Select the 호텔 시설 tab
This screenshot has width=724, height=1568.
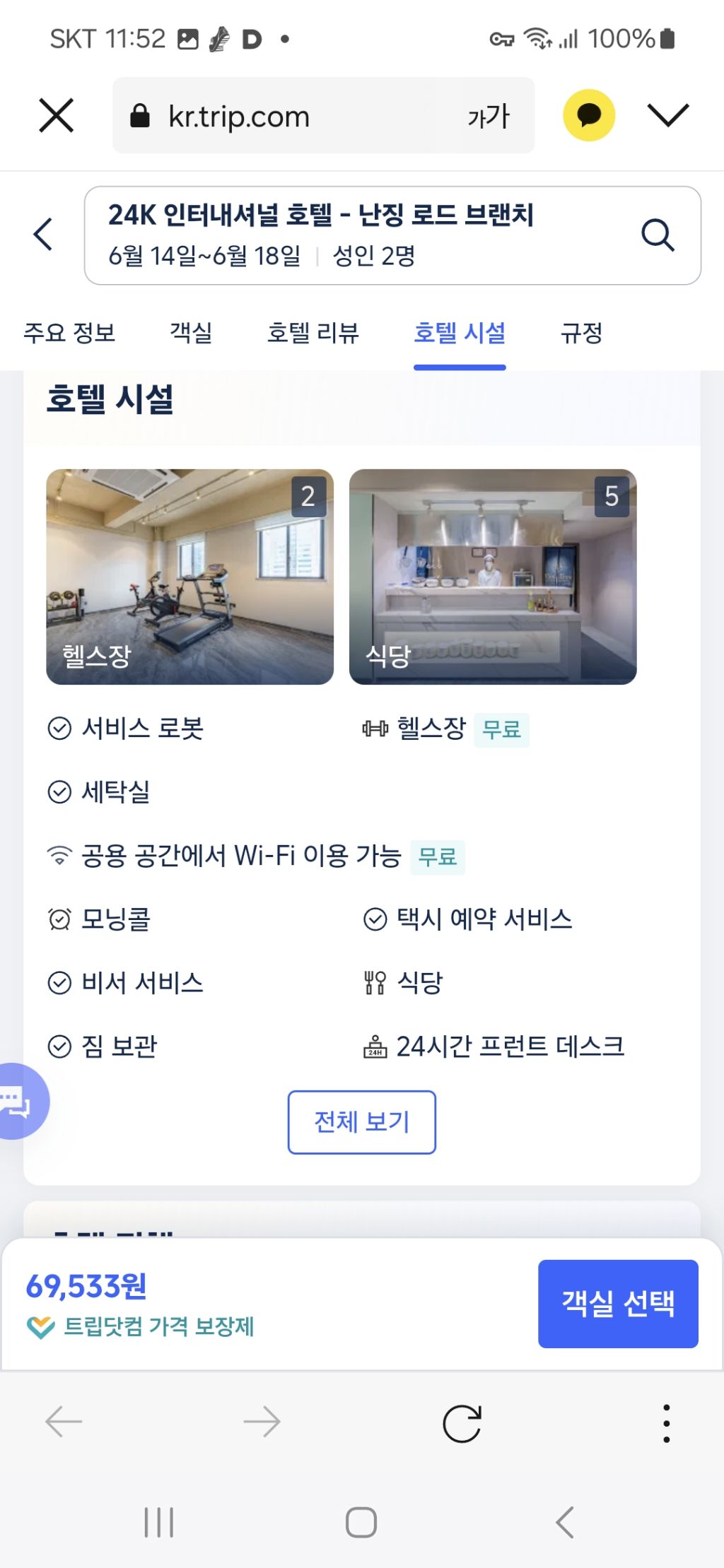460,332
